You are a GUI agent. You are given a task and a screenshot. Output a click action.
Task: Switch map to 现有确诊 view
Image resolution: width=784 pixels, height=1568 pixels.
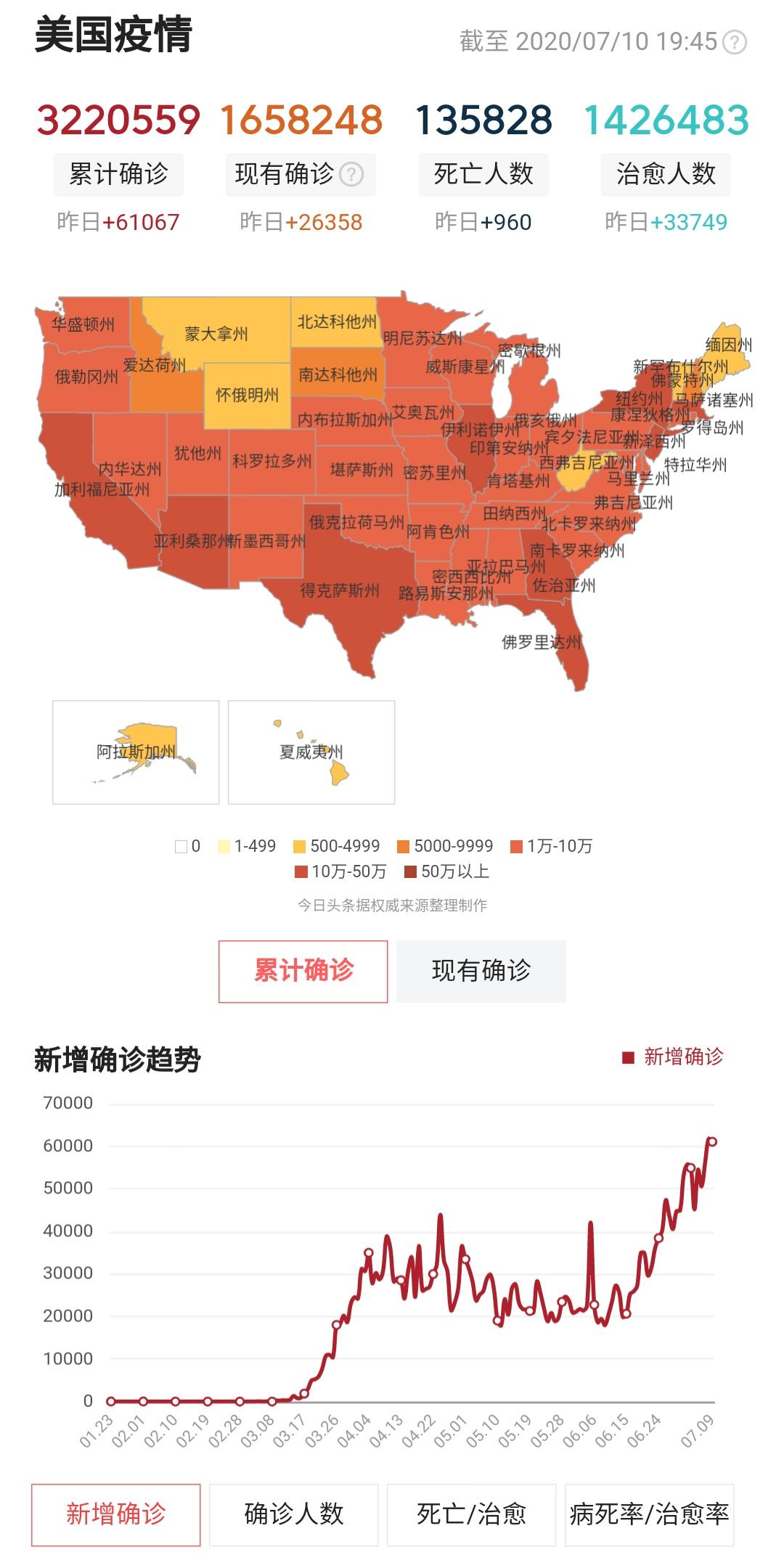point(481,972)
